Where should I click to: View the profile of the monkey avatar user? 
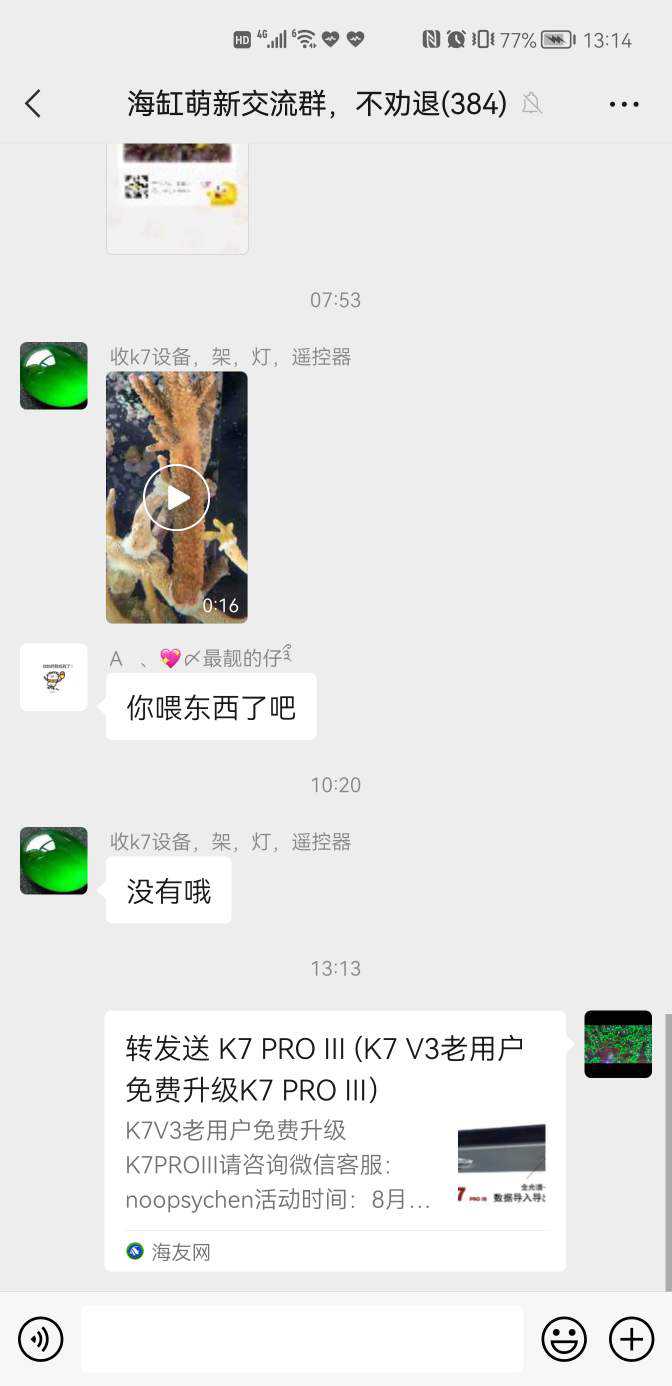(x=54, y=677)
